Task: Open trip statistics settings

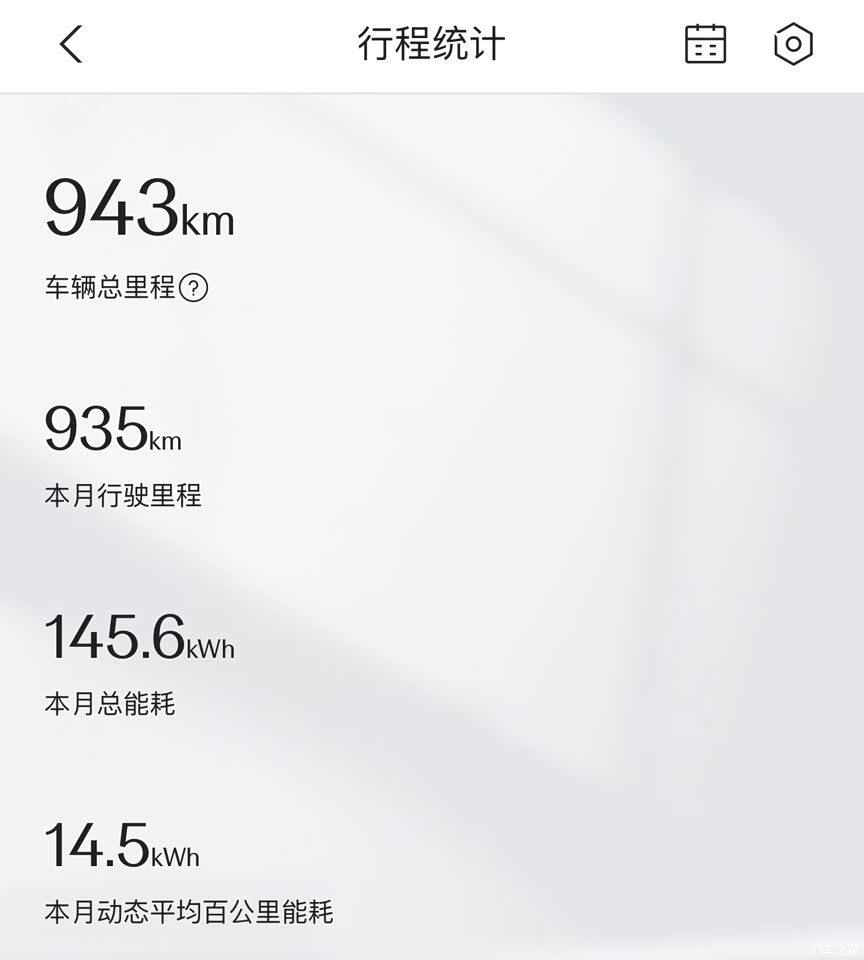Action: click(x=793, y=45)
